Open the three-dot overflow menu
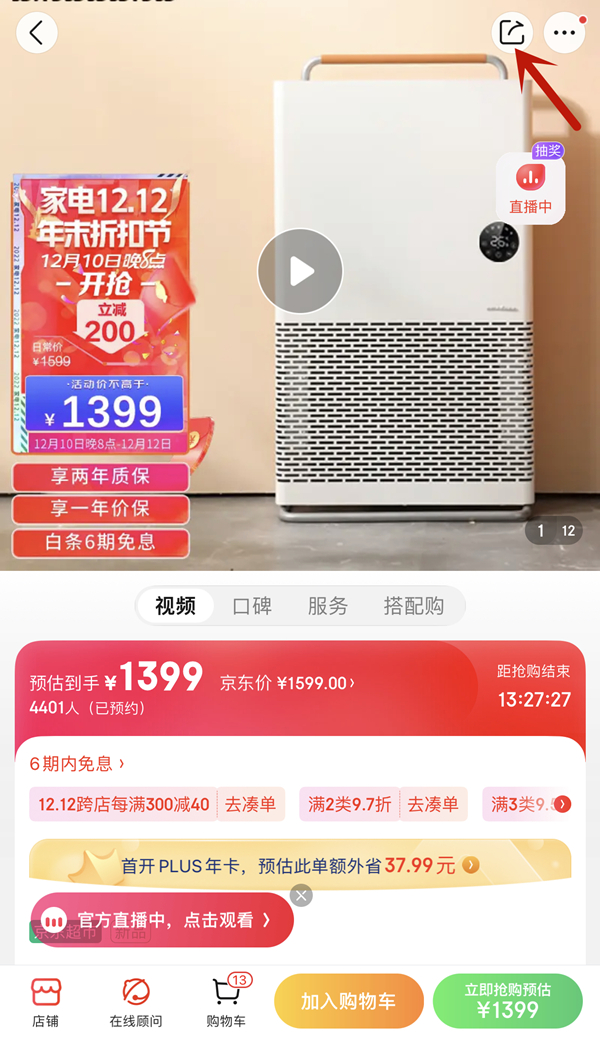 pyautogui.click(x=564, y=33)
